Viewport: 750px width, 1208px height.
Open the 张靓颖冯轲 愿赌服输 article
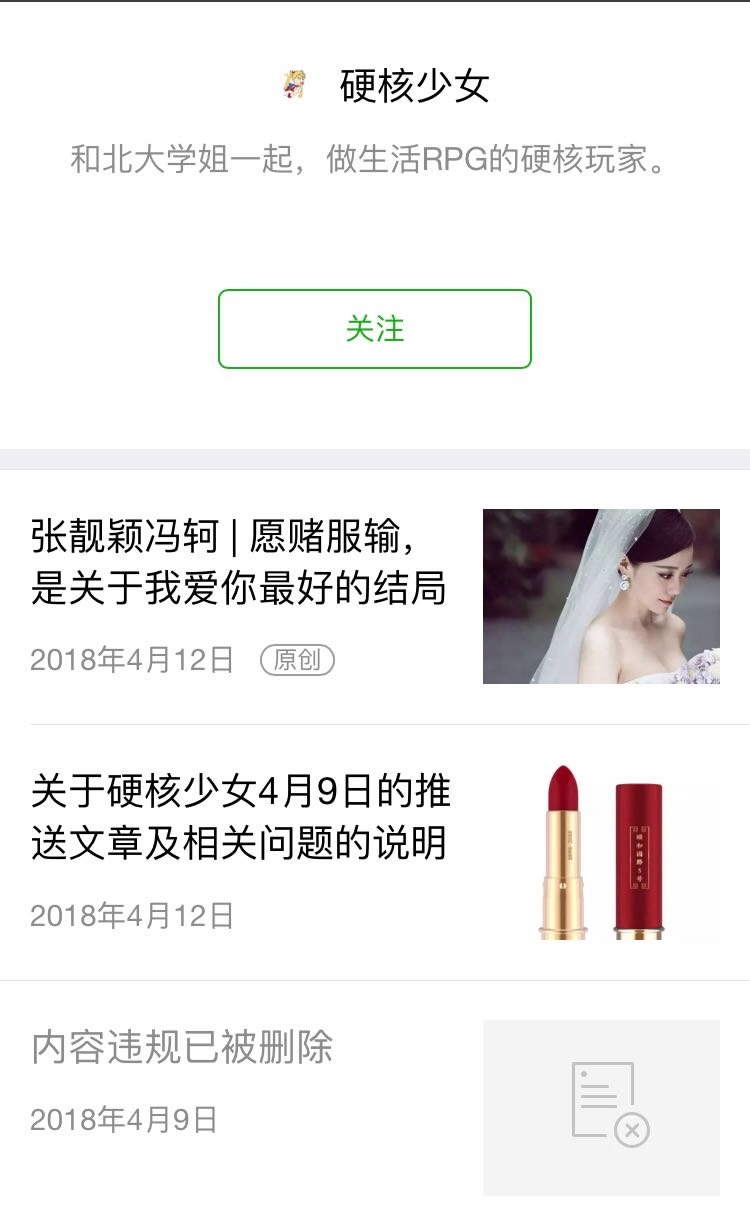point(238,563)
